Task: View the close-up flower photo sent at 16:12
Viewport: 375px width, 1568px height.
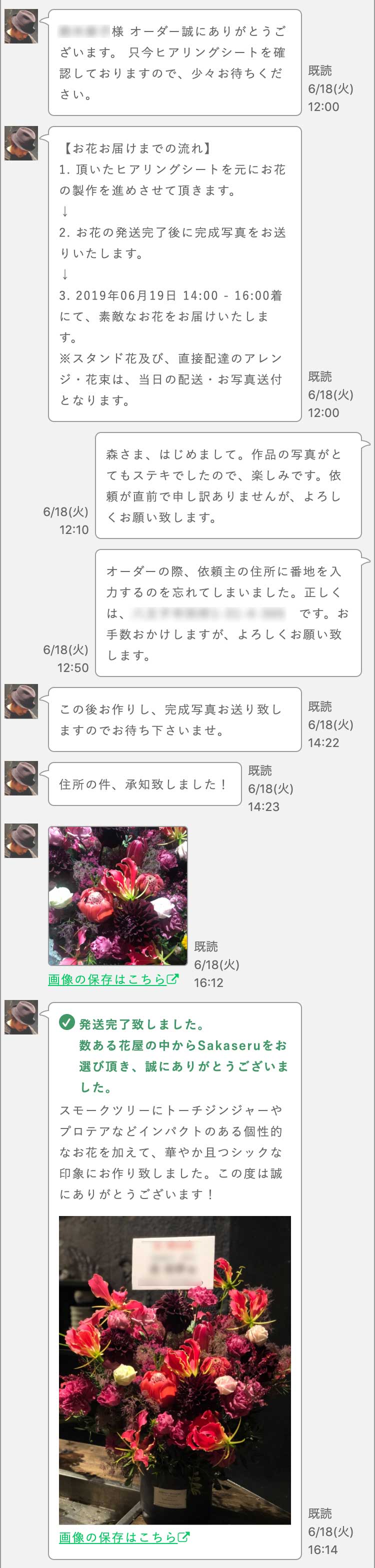Action: (118, 895)
